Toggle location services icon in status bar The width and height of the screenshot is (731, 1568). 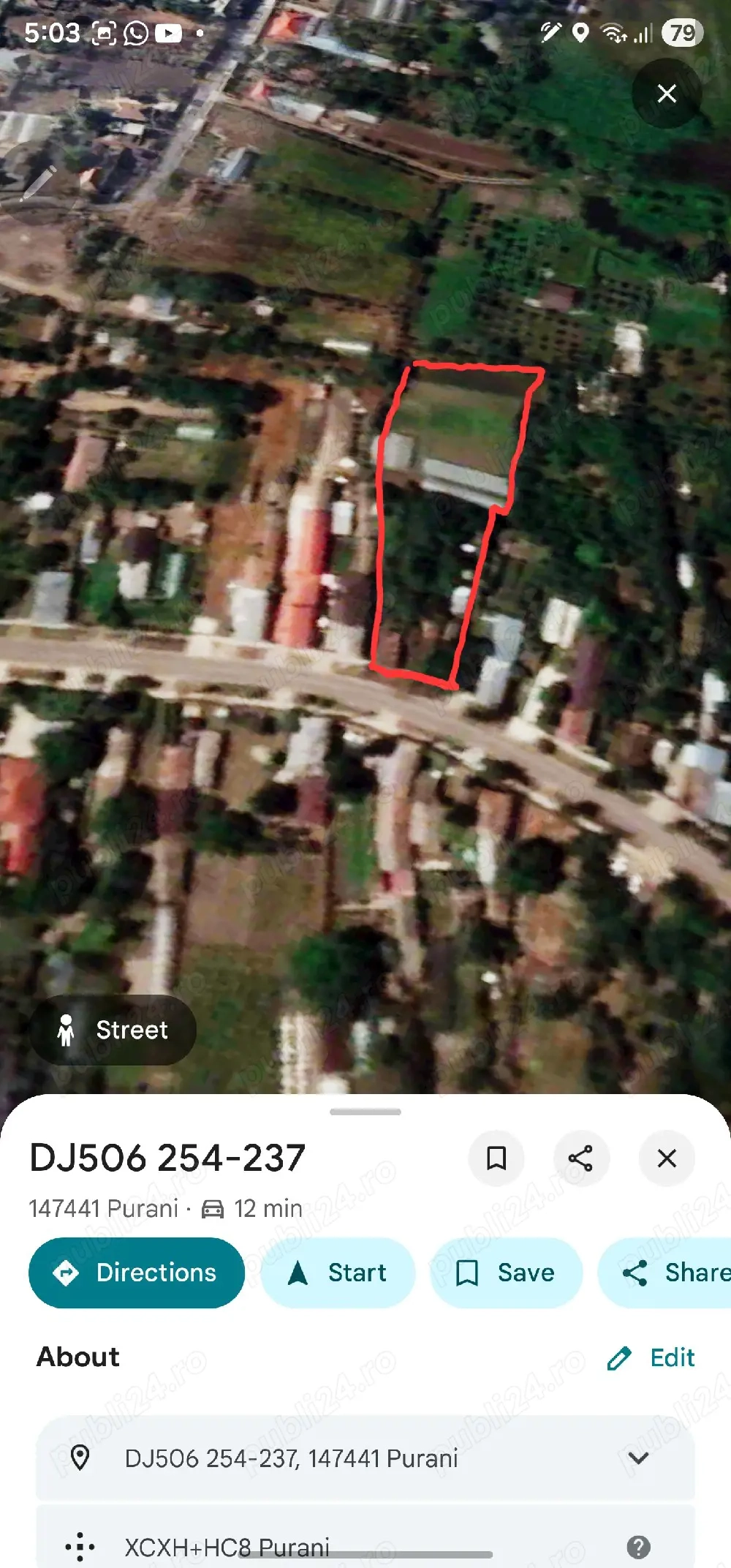pyautogui.click(x=581, y=32)
